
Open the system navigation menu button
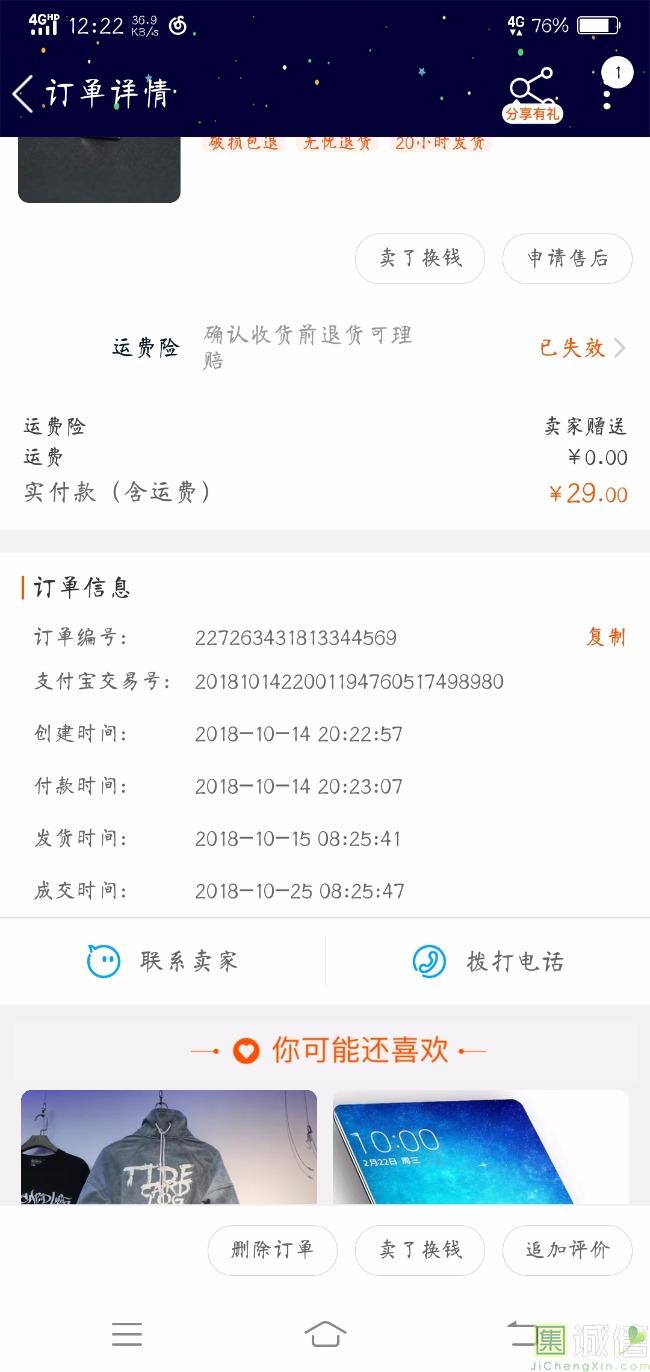[x=127, y=1334]
